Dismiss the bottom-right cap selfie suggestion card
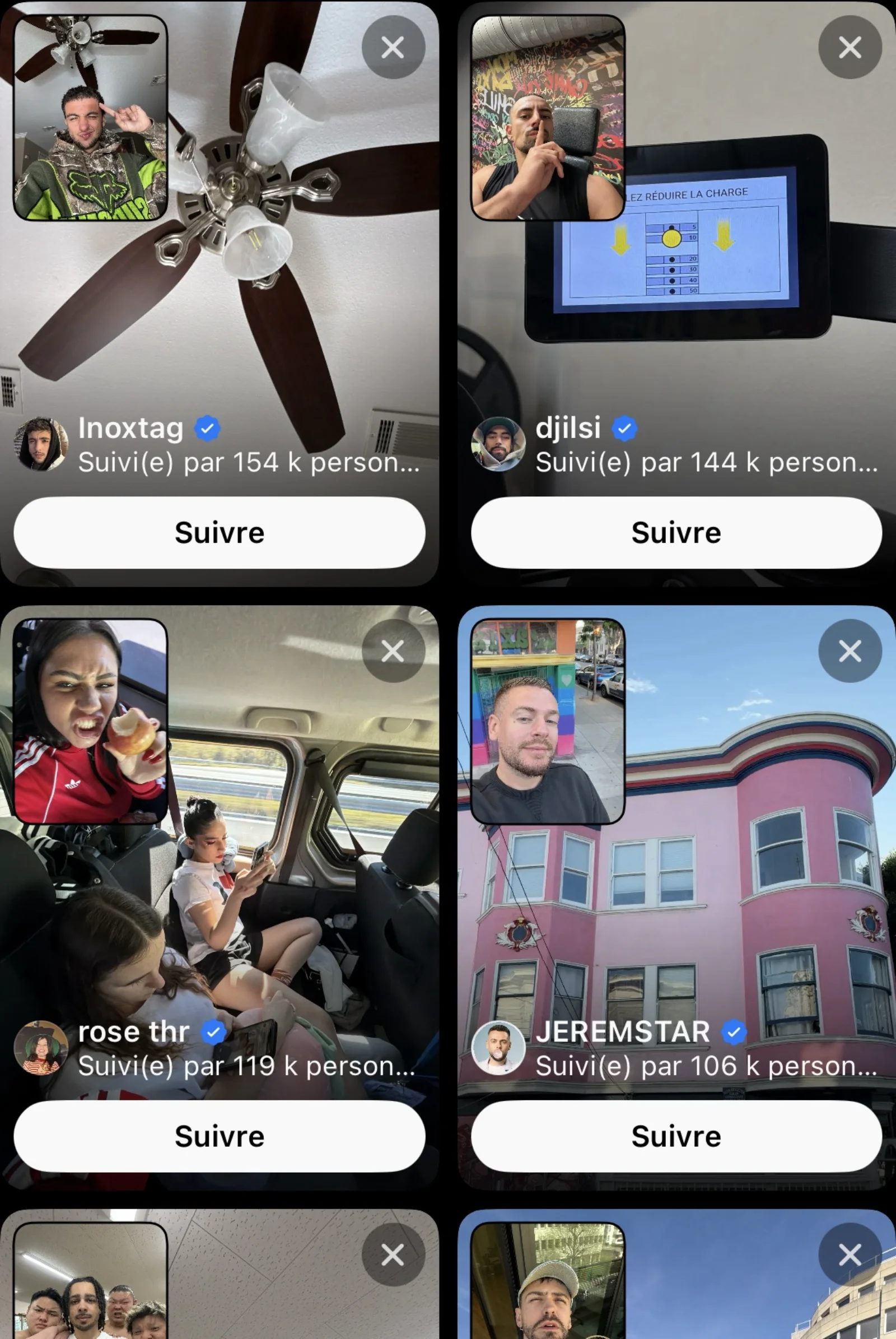896x1339 pixels. click(x=850, y=1255)
